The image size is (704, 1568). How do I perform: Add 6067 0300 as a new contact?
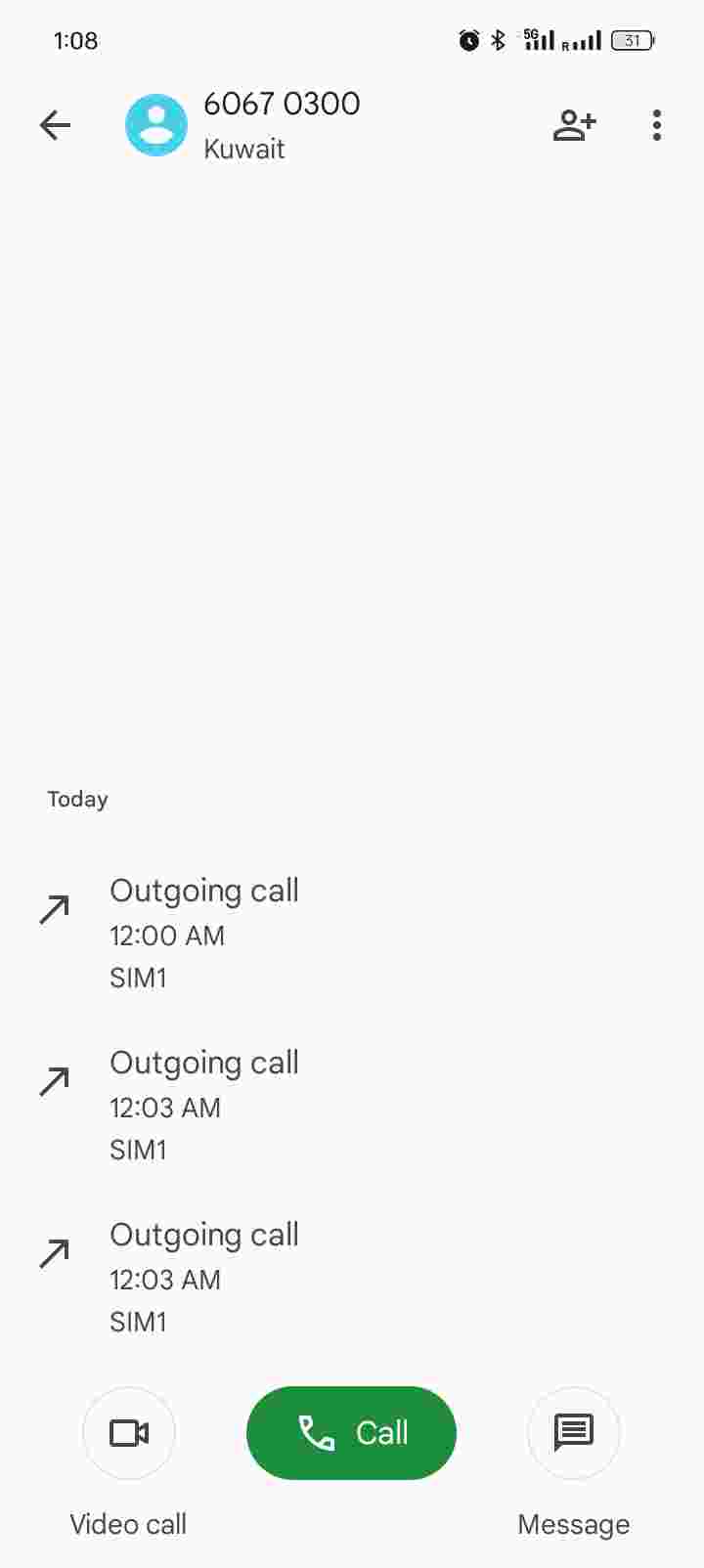(x=574, y=125)
